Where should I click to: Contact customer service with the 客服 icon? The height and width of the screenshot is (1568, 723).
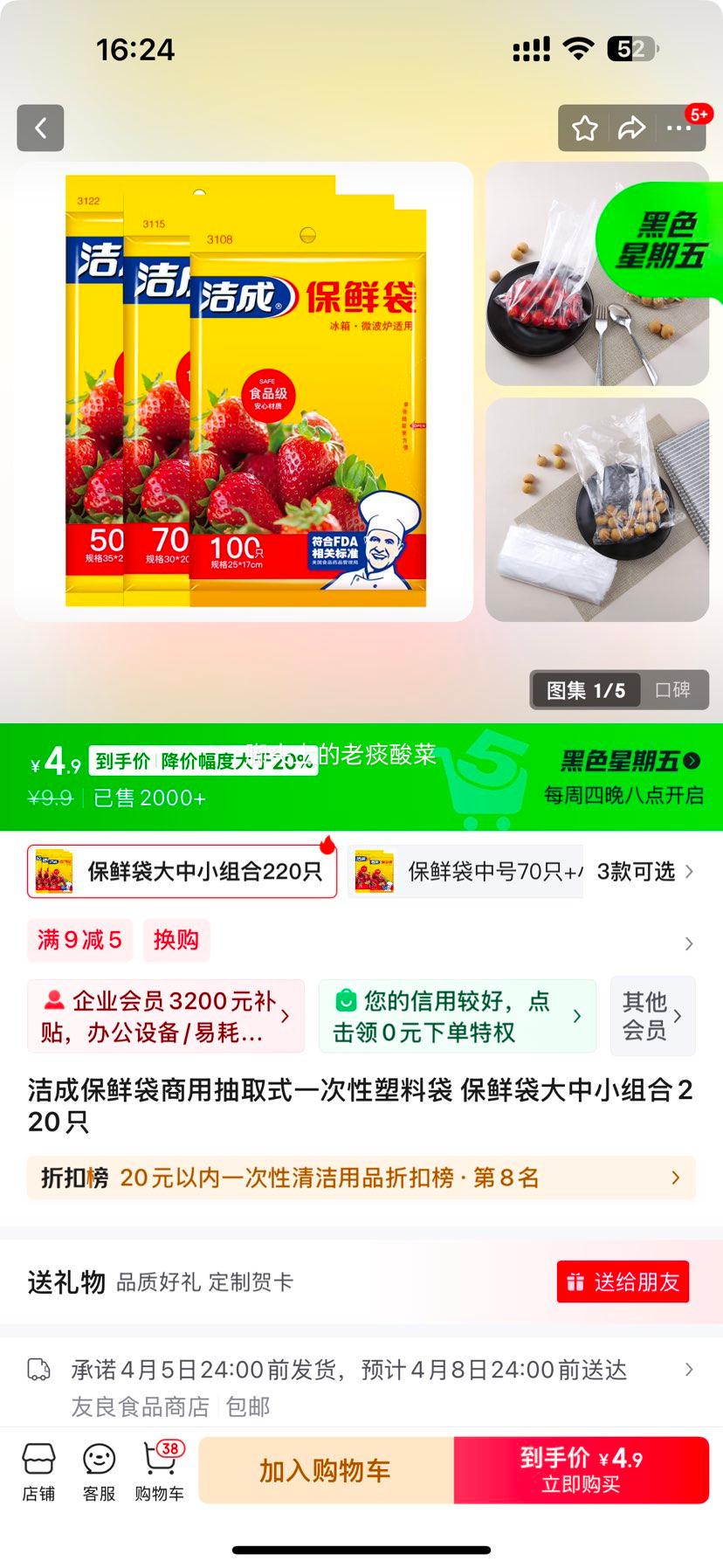coord(97,1470)
